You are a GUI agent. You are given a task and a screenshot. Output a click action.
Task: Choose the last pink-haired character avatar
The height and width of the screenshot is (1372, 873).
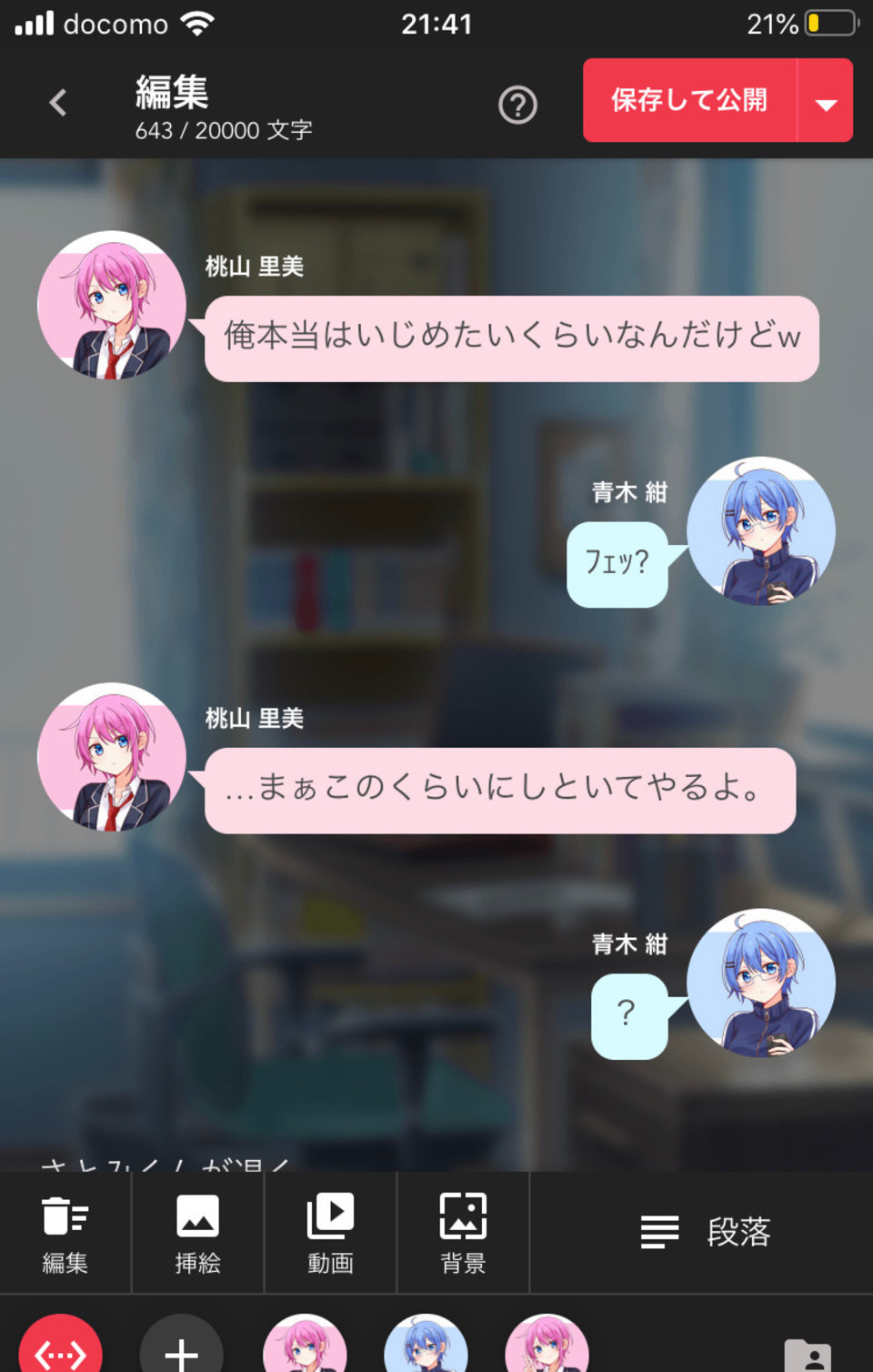547,1348
